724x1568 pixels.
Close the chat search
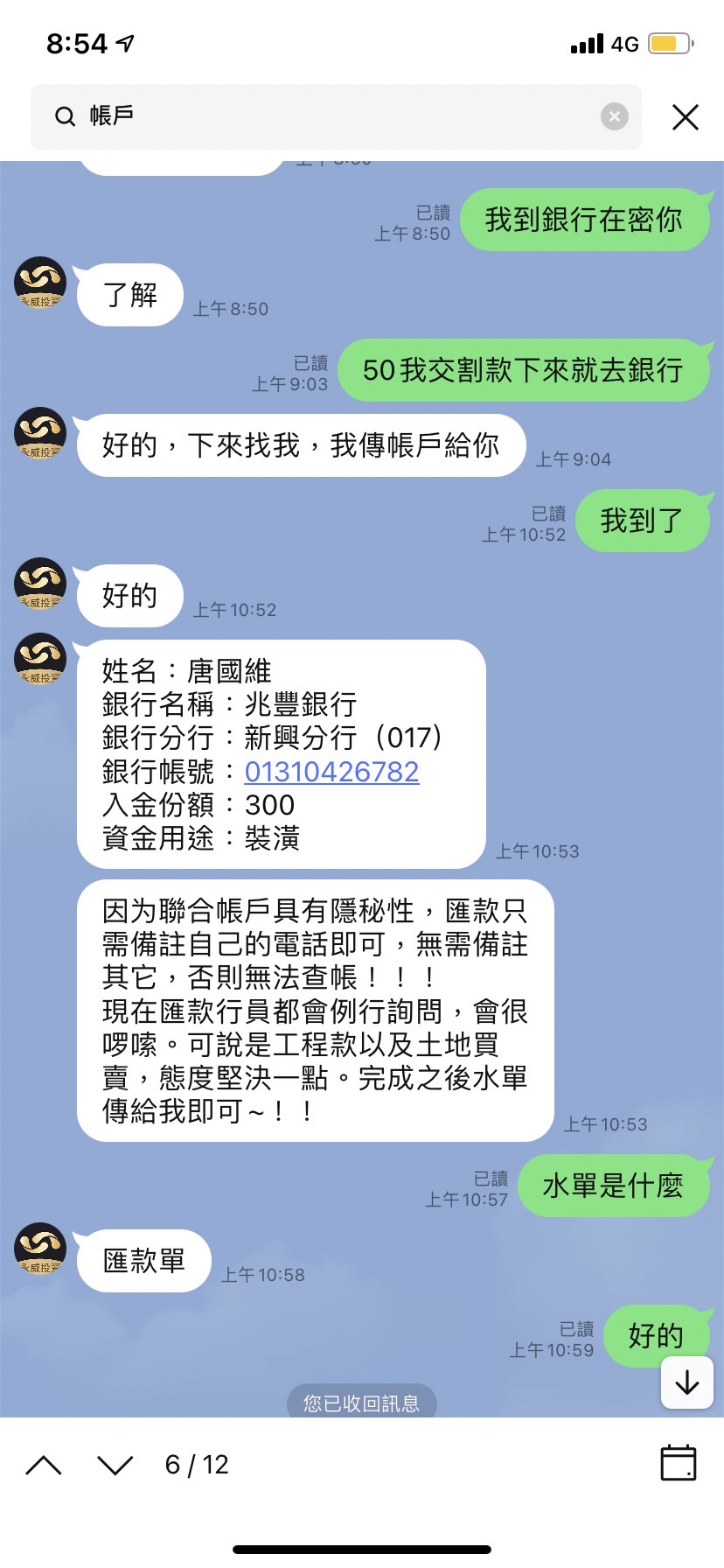pyautogui.click(x=685, y=116)
